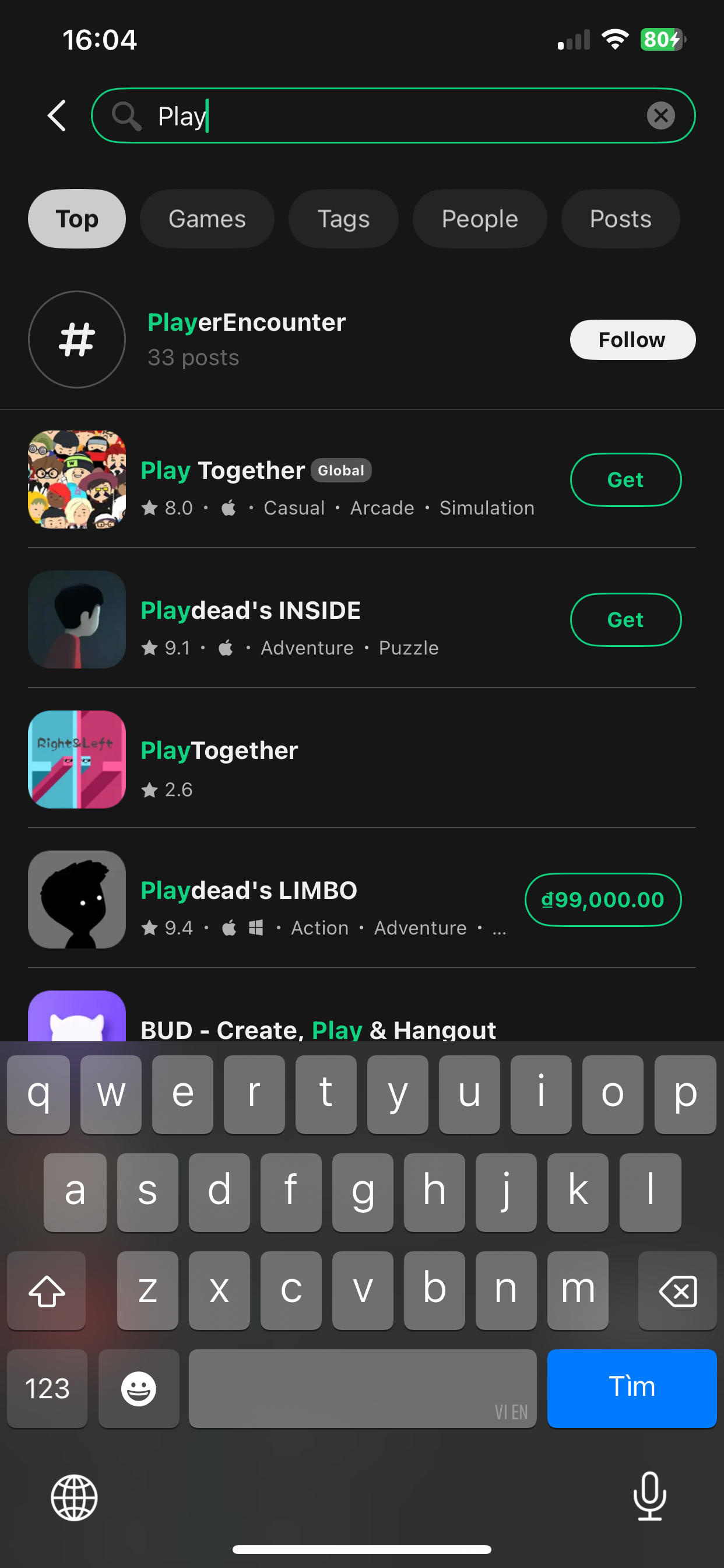The image size is (724, 1568).
Task: Open the PlayerEncounter tag result
Action: click(247, 338)
